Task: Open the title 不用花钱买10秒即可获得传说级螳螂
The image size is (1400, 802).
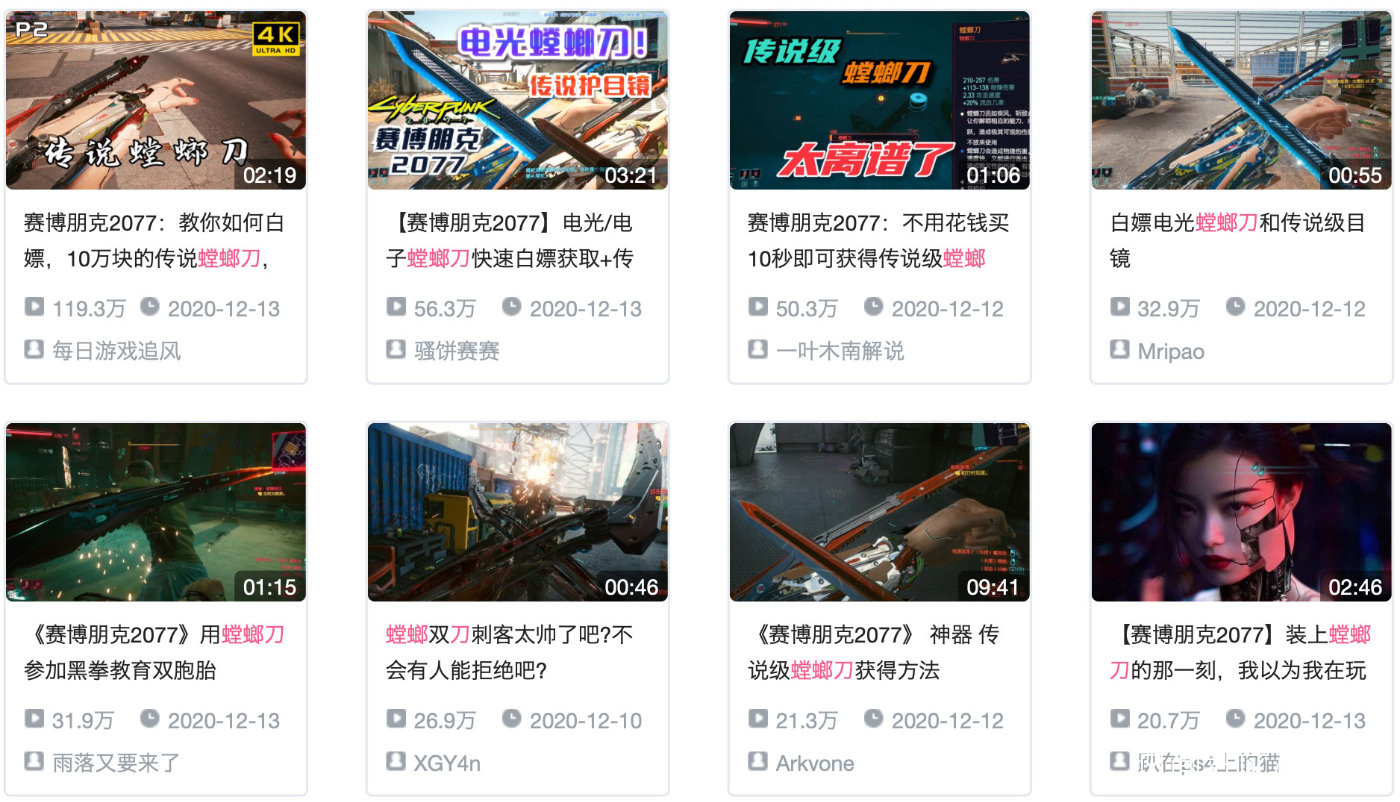Action: pos(878,240)
